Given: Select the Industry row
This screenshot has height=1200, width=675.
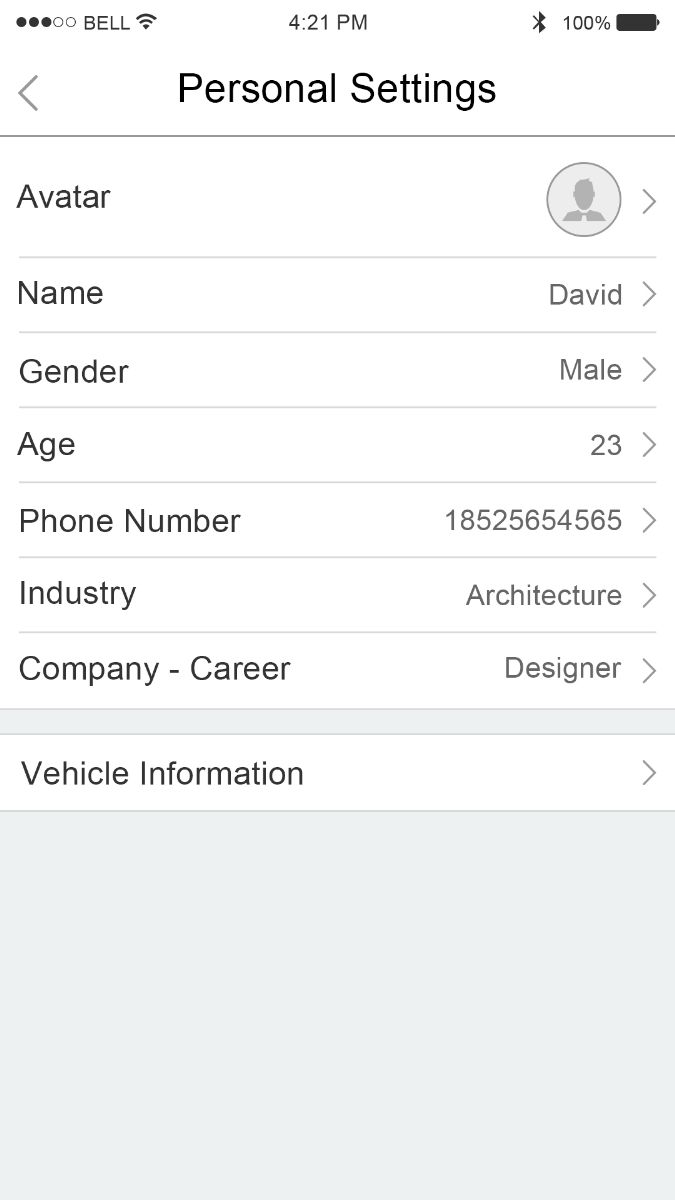Looking at the screenshot, I should [337, 595].
